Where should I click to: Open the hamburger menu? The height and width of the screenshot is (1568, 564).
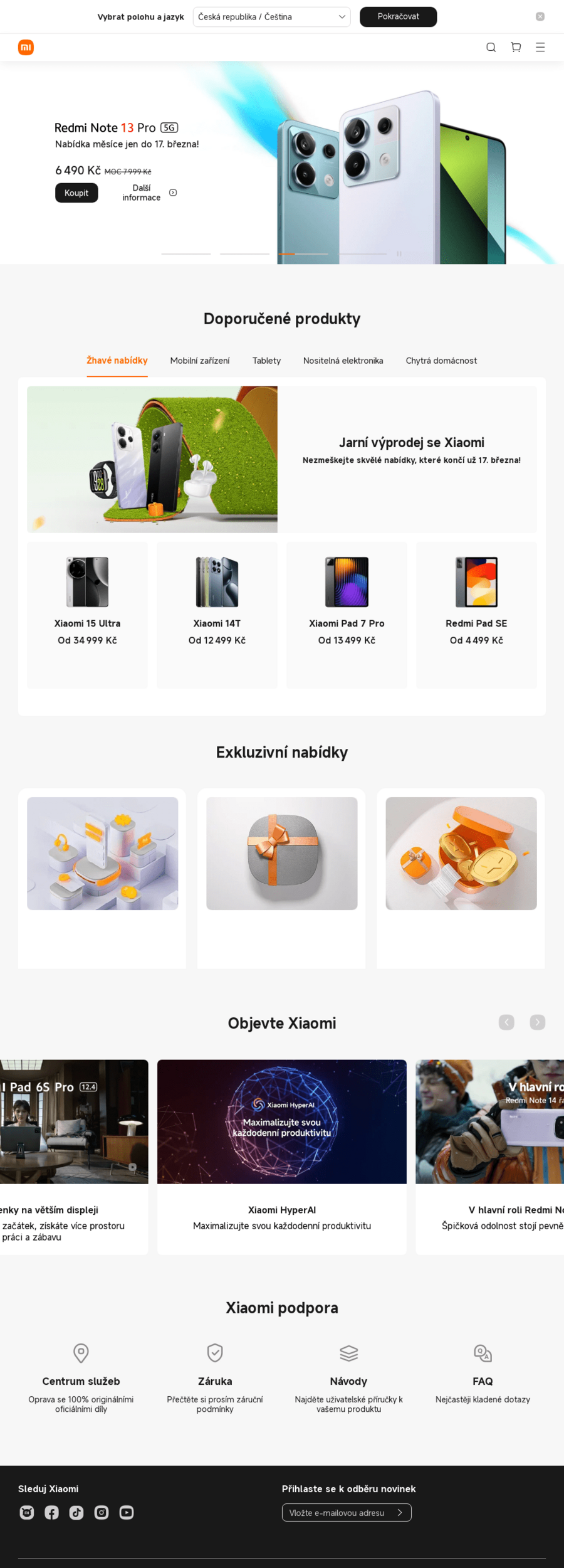540,48
